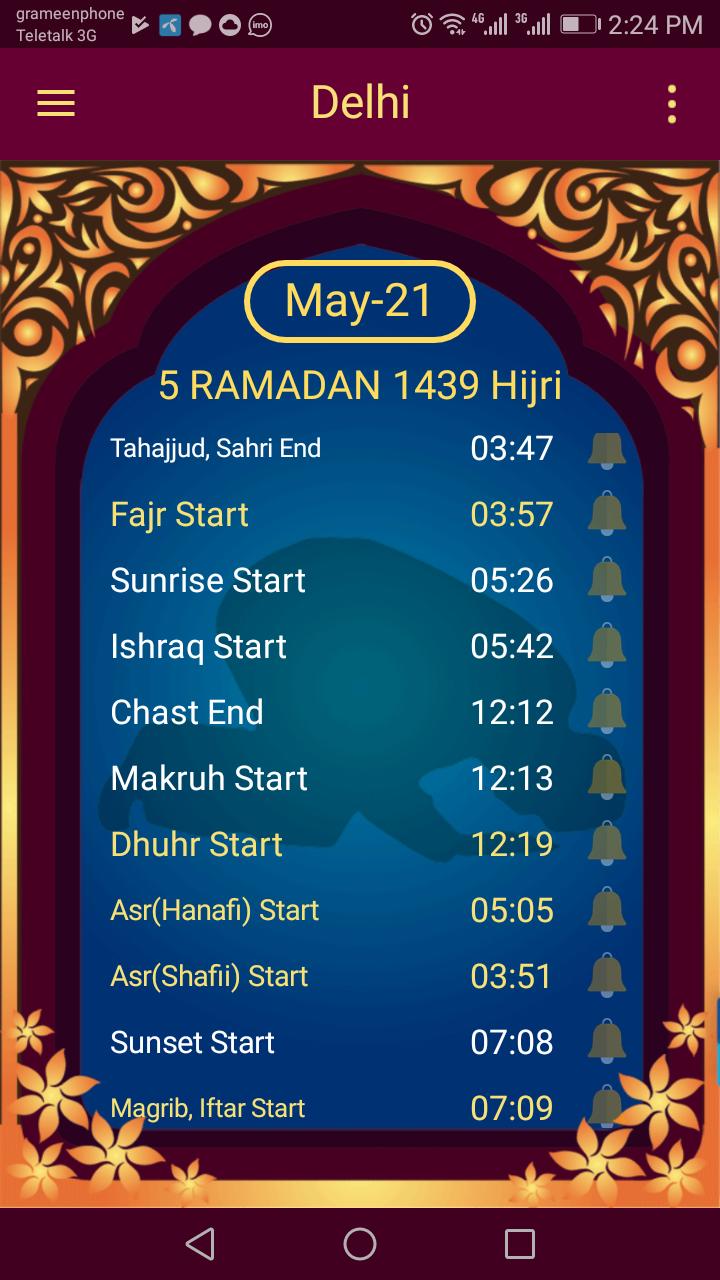Viewport: 720px width, 1280px height.
Task: Tap the Android back navigation button
Action: point(200,1244)
